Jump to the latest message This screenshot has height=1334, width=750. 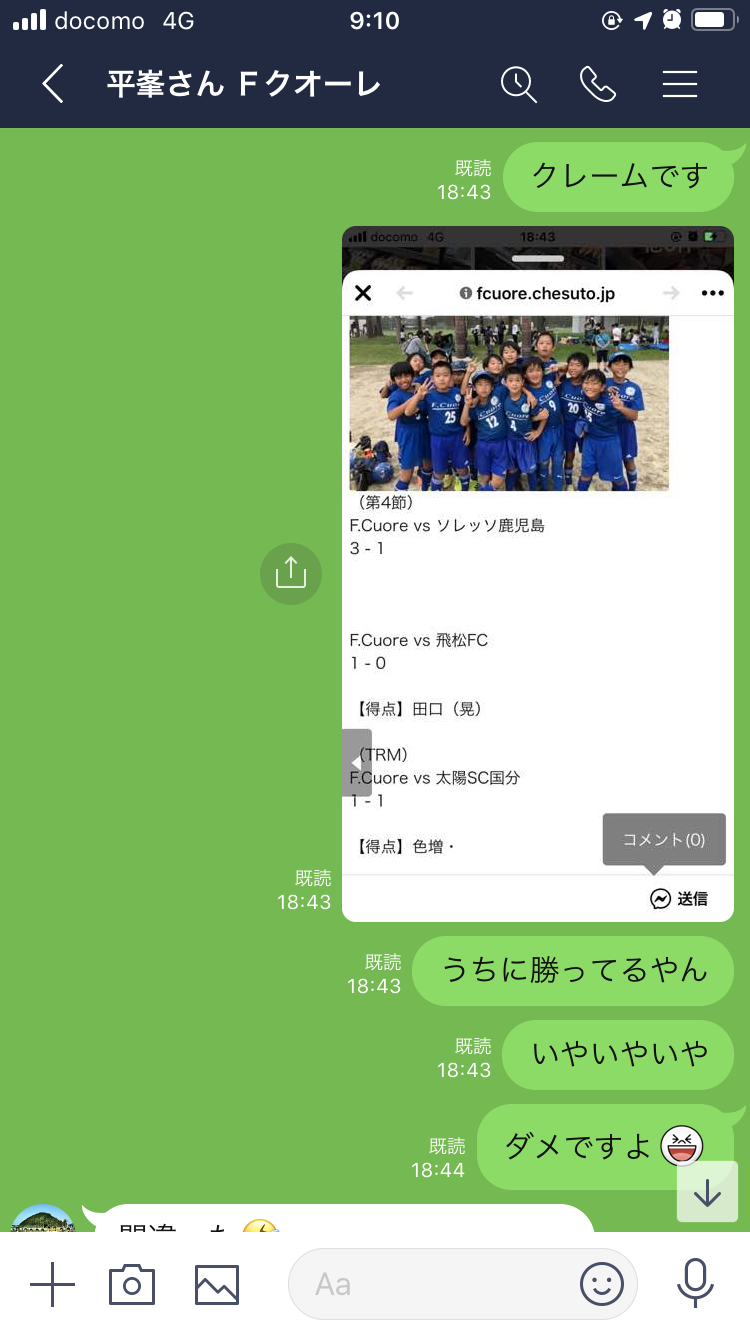pos(707,1192)
